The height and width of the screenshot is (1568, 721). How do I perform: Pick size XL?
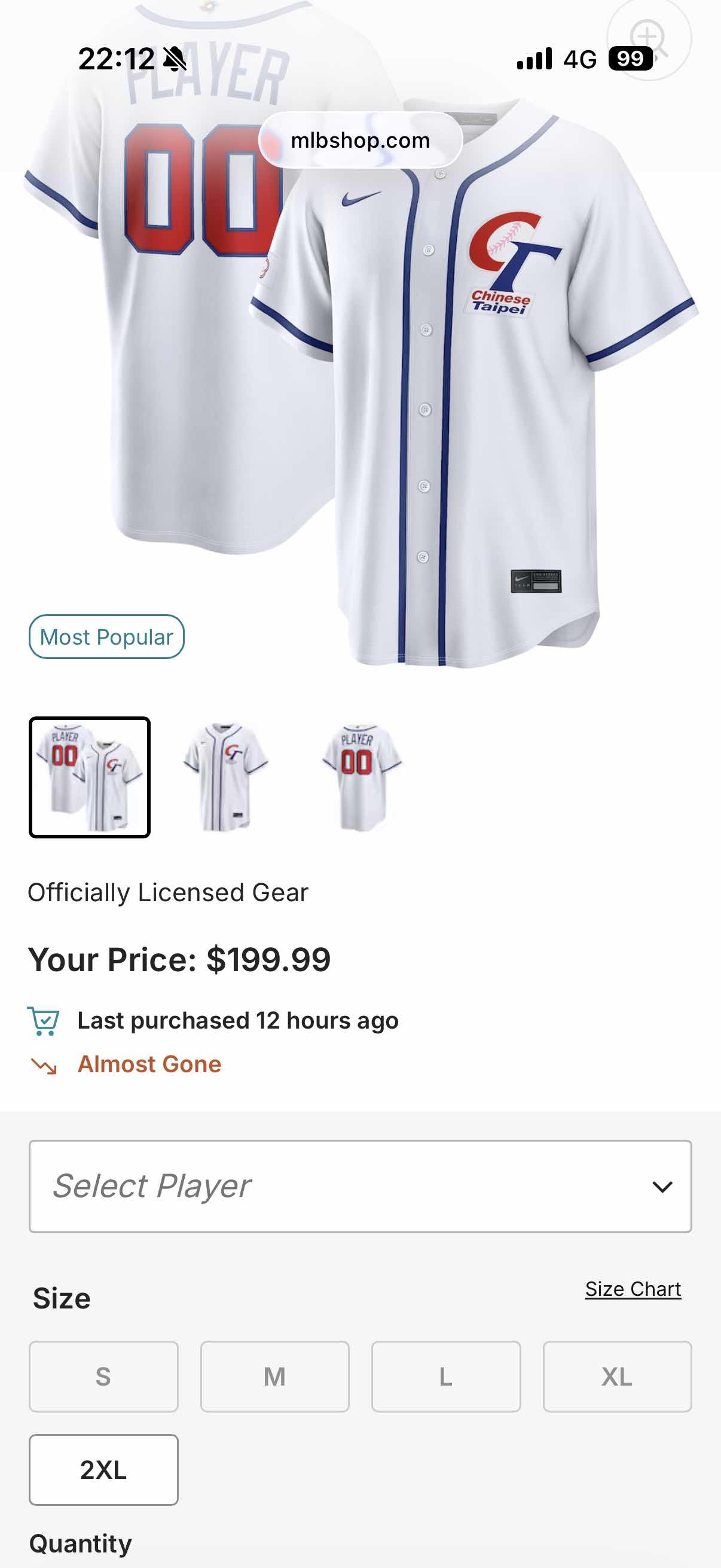(x=617, y=1376)
